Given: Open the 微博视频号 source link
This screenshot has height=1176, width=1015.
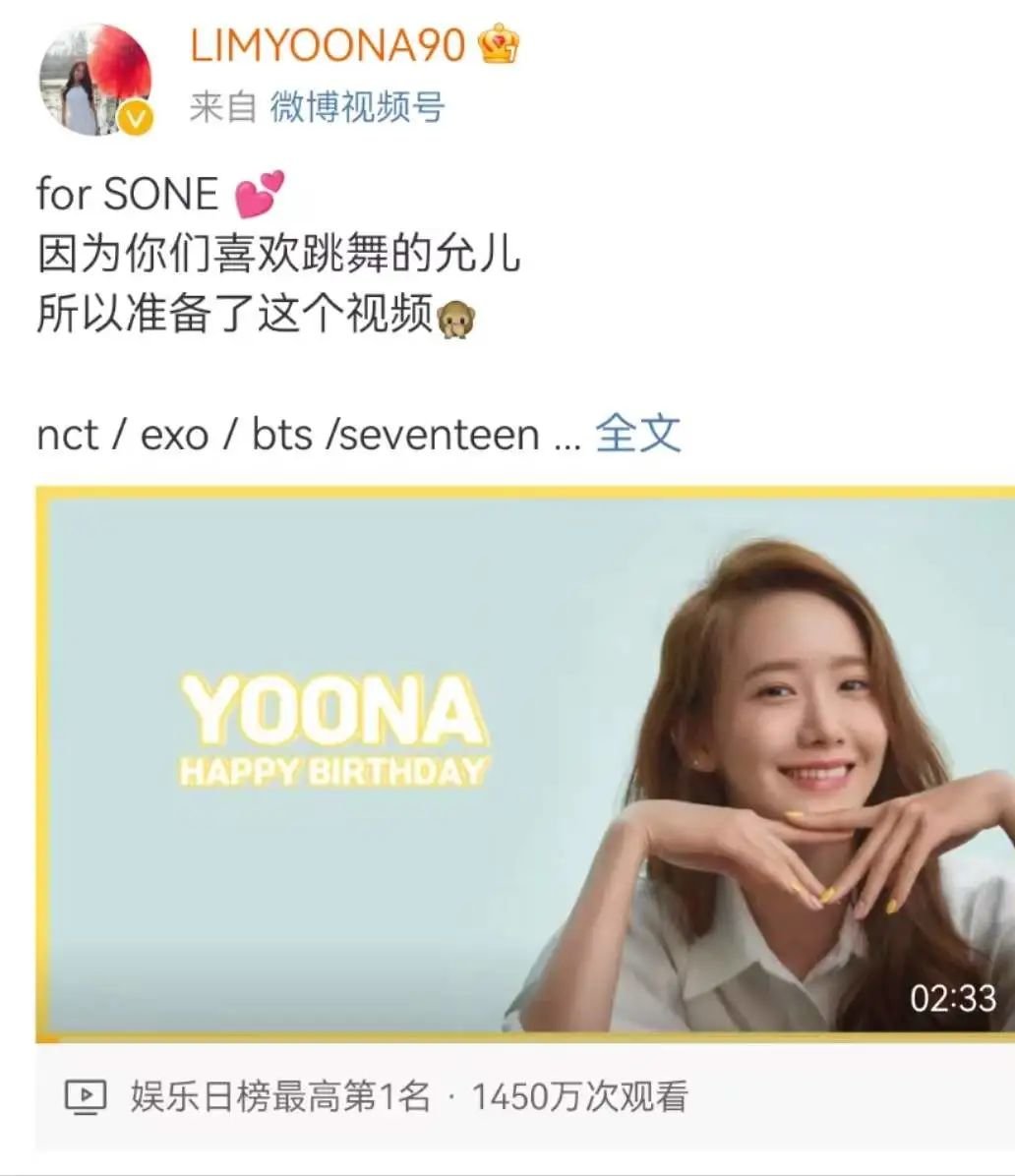Looking at the screenshot, I should [x=357, y=106].
